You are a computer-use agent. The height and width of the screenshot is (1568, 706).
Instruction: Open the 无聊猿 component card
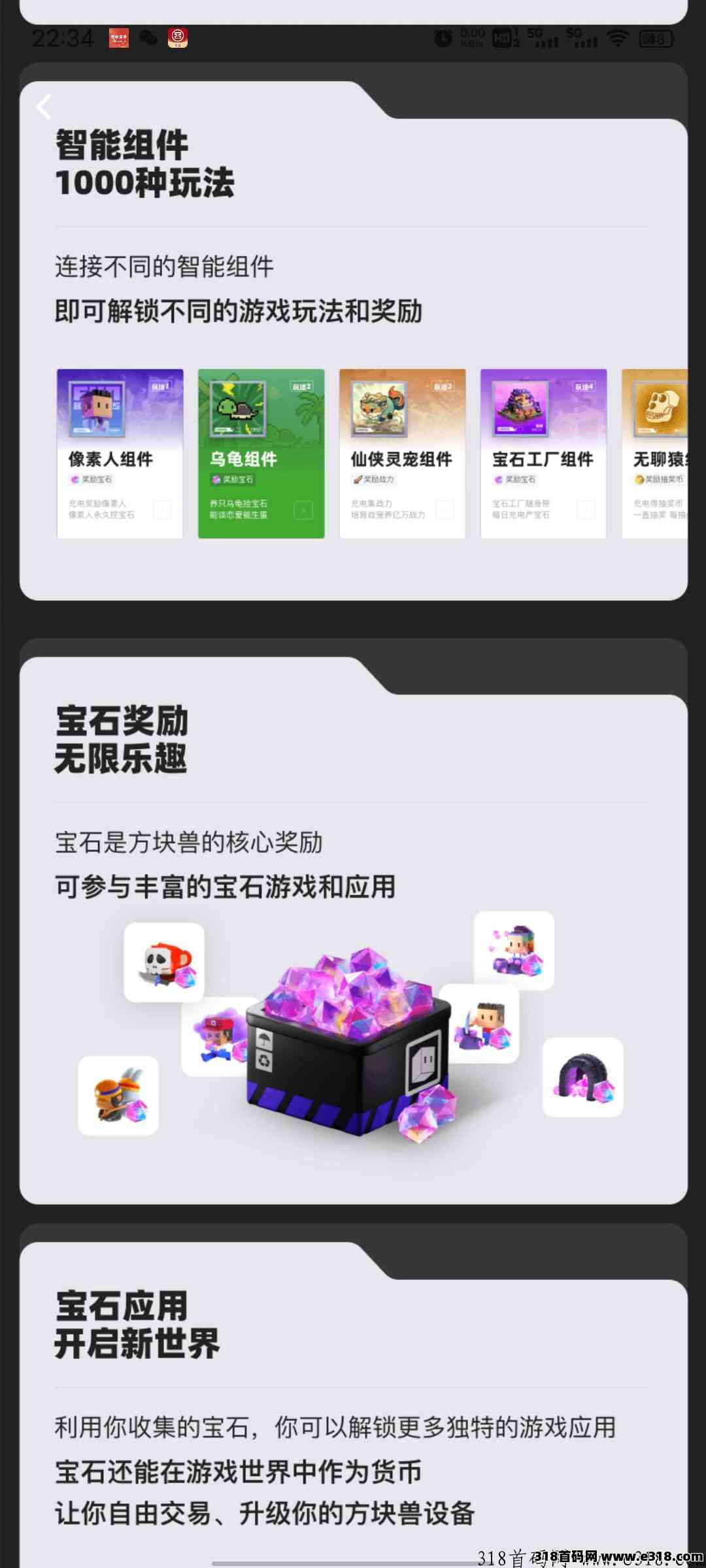tap(656, 453)
